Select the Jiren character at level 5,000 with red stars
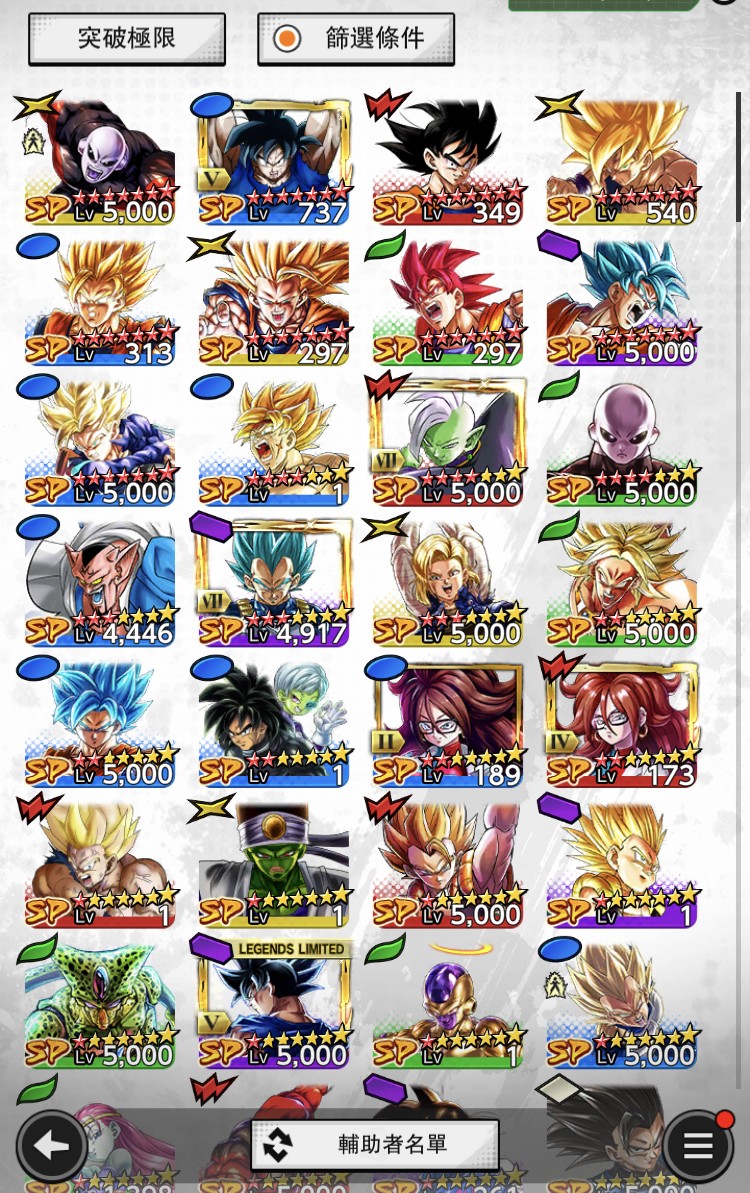Image resolution: width=750 pixels, height=1193 pixels. coord(100,160)
